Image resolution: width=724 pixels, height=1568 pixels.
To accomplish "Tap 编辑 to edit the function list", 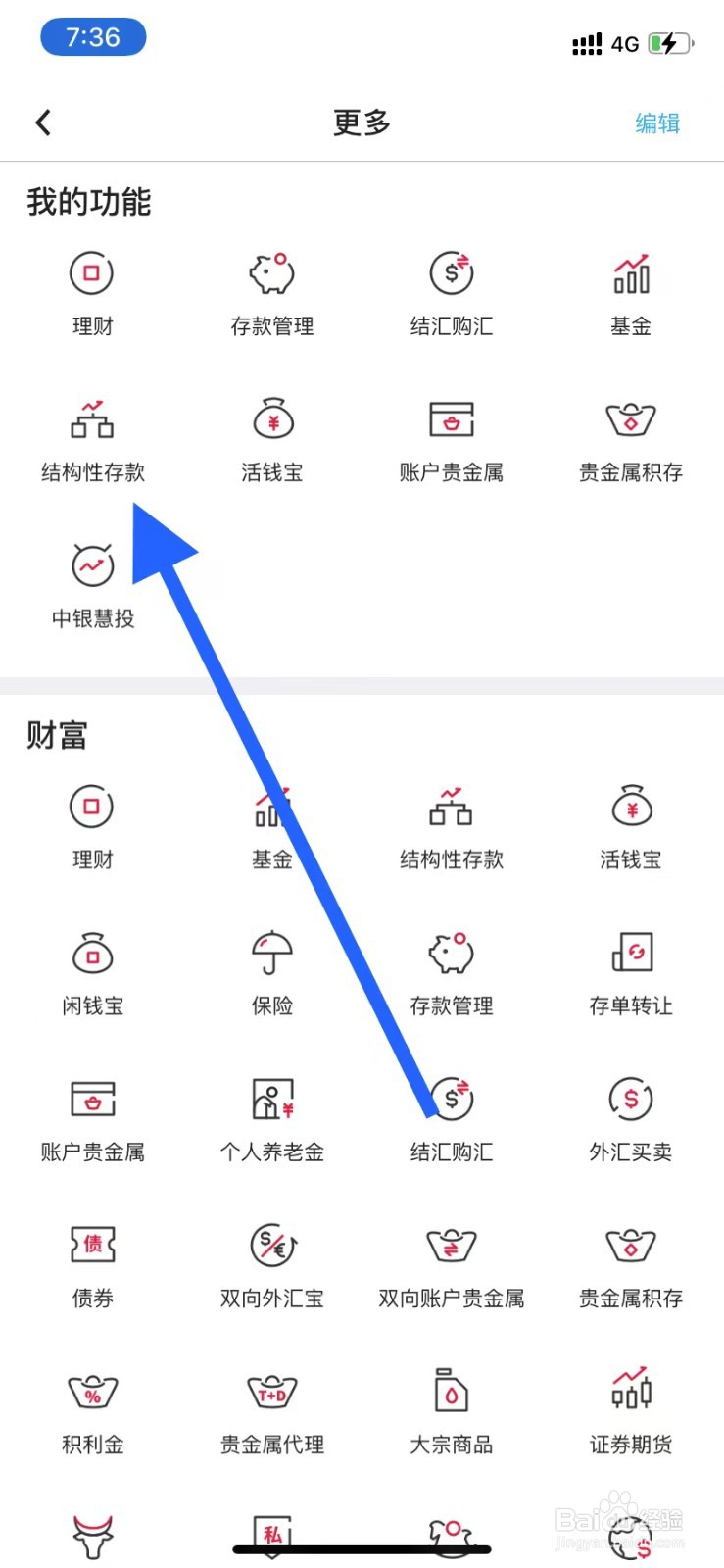I will click(x=656, y=122).
